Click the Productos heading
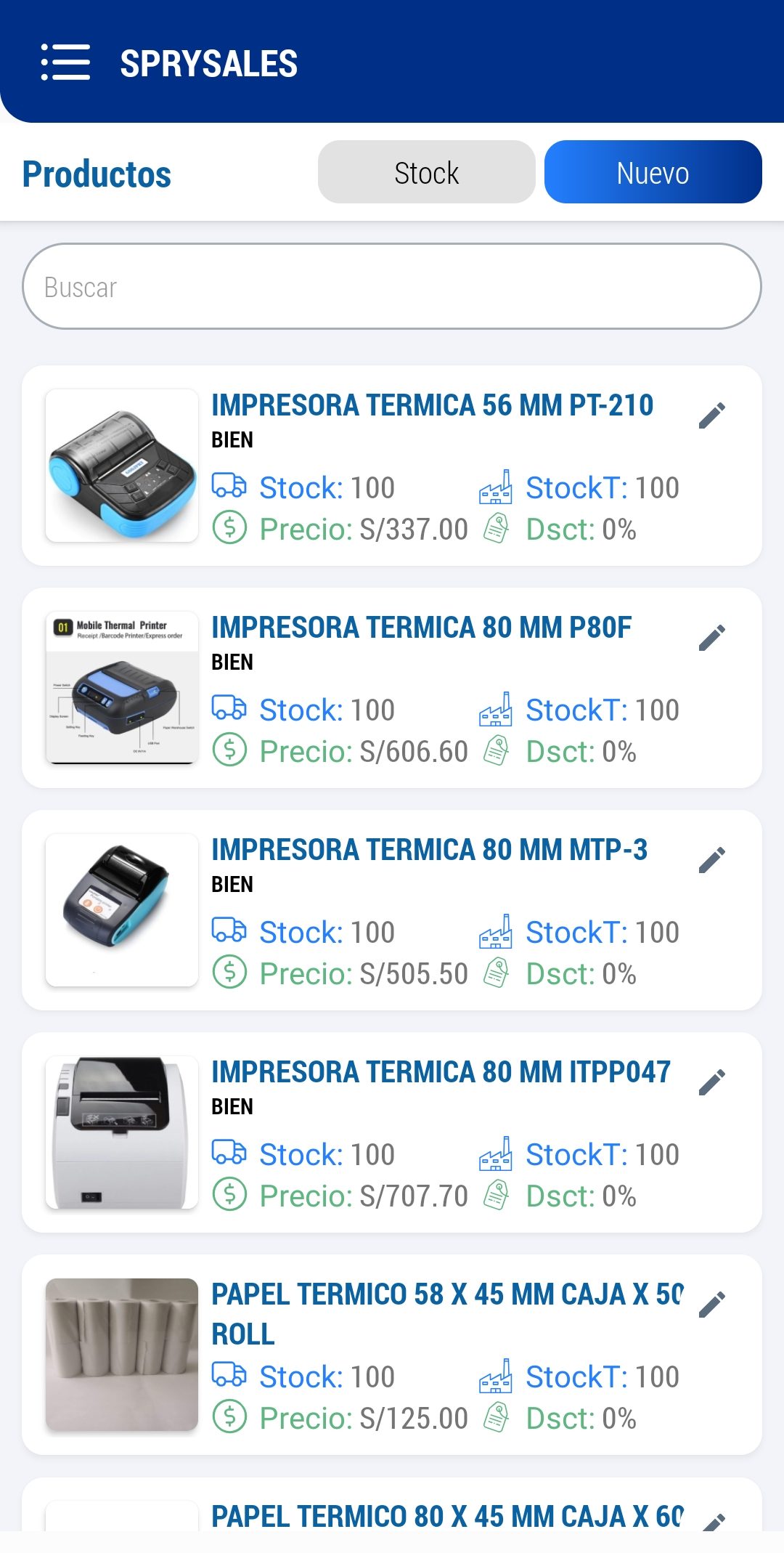The width and height of the screenshot is (784, 1553). pyautogui.click(x=97, y=174)
